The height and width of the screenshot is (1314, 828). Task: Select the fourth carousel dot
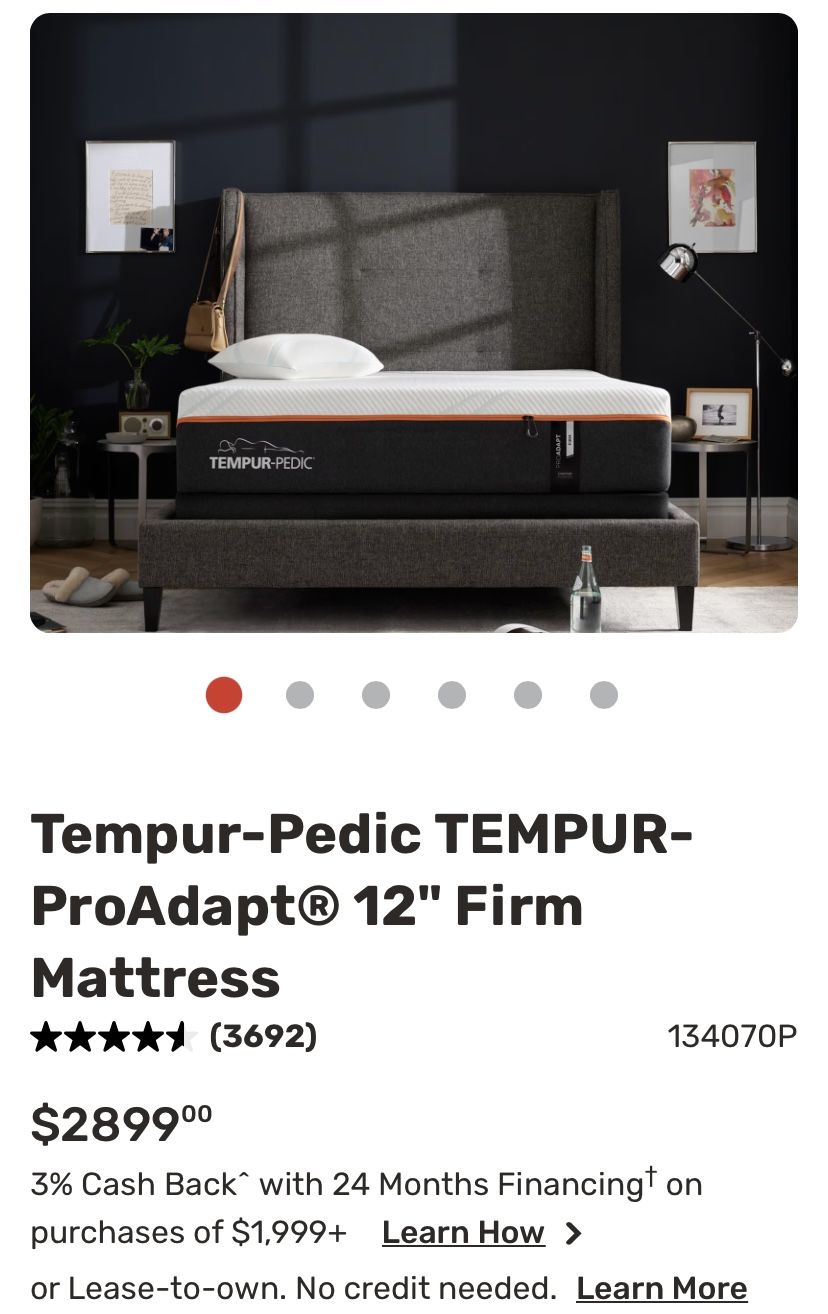[452, 694]
